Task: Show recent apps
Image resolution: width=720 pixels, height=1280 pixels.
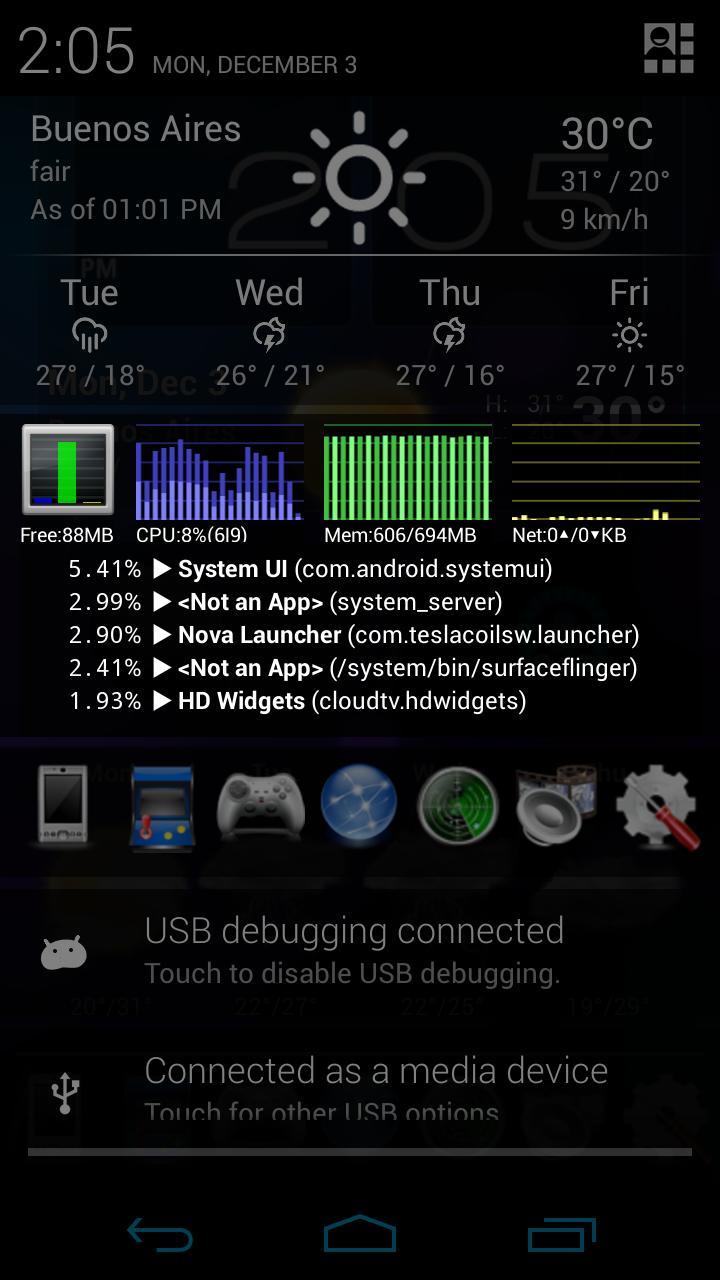Action: (561, 1236)
